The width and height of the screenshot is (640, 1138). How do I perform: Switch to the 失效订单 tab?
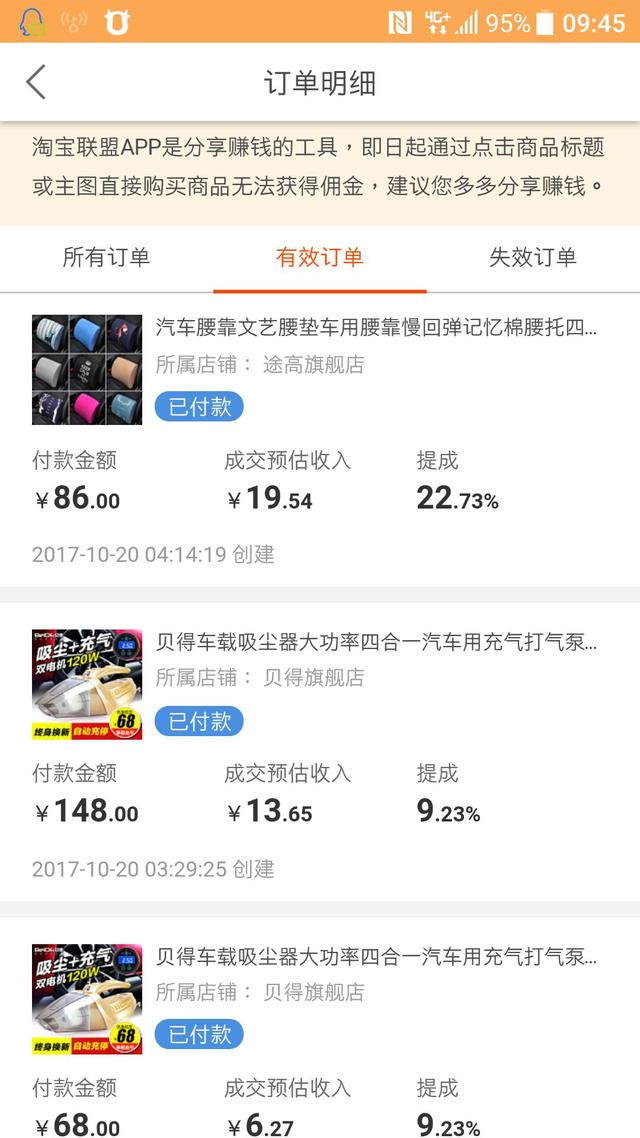click(532, 258)
